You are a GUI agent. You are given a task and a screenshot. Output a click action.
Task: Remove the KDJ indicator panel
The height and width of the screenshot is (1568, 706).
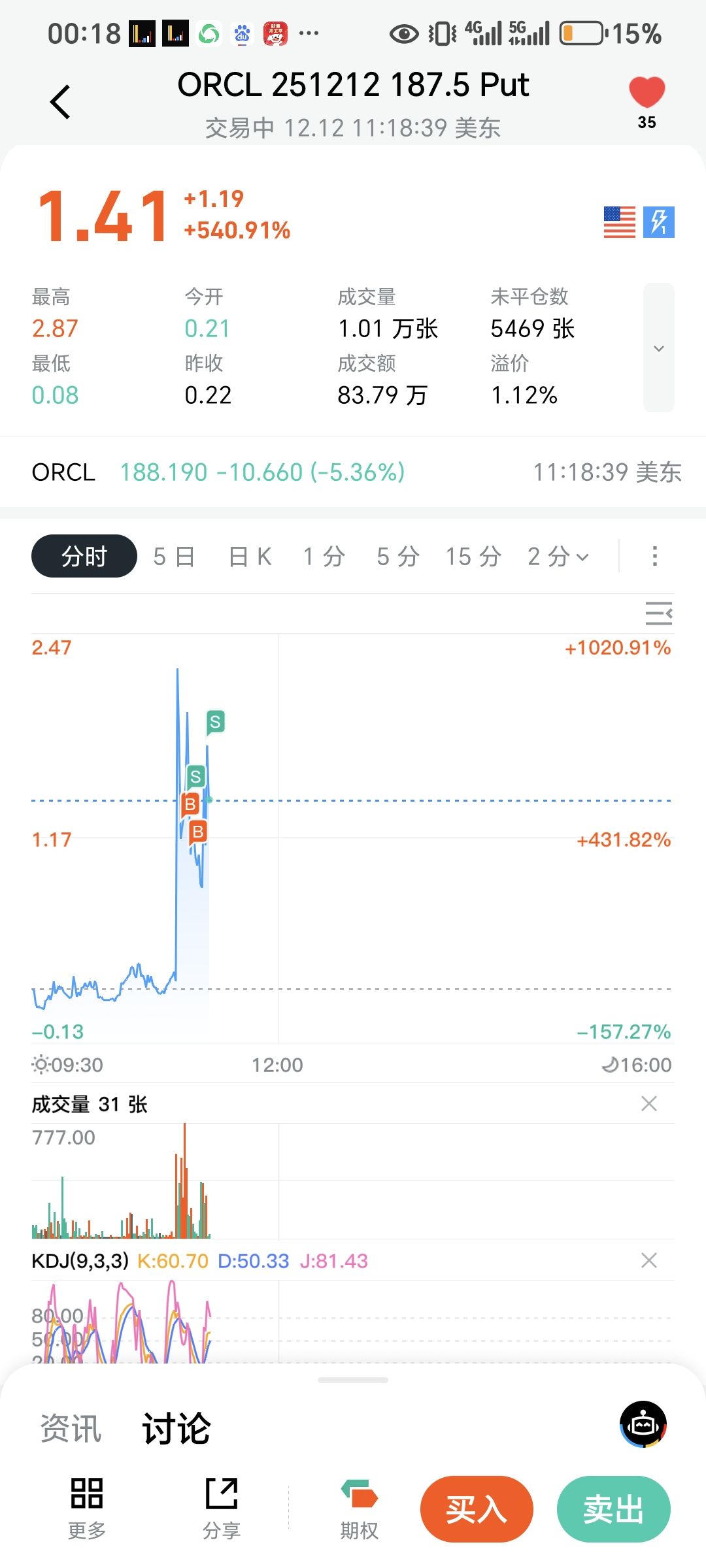pyautogui.click(x=649, y=1260)
